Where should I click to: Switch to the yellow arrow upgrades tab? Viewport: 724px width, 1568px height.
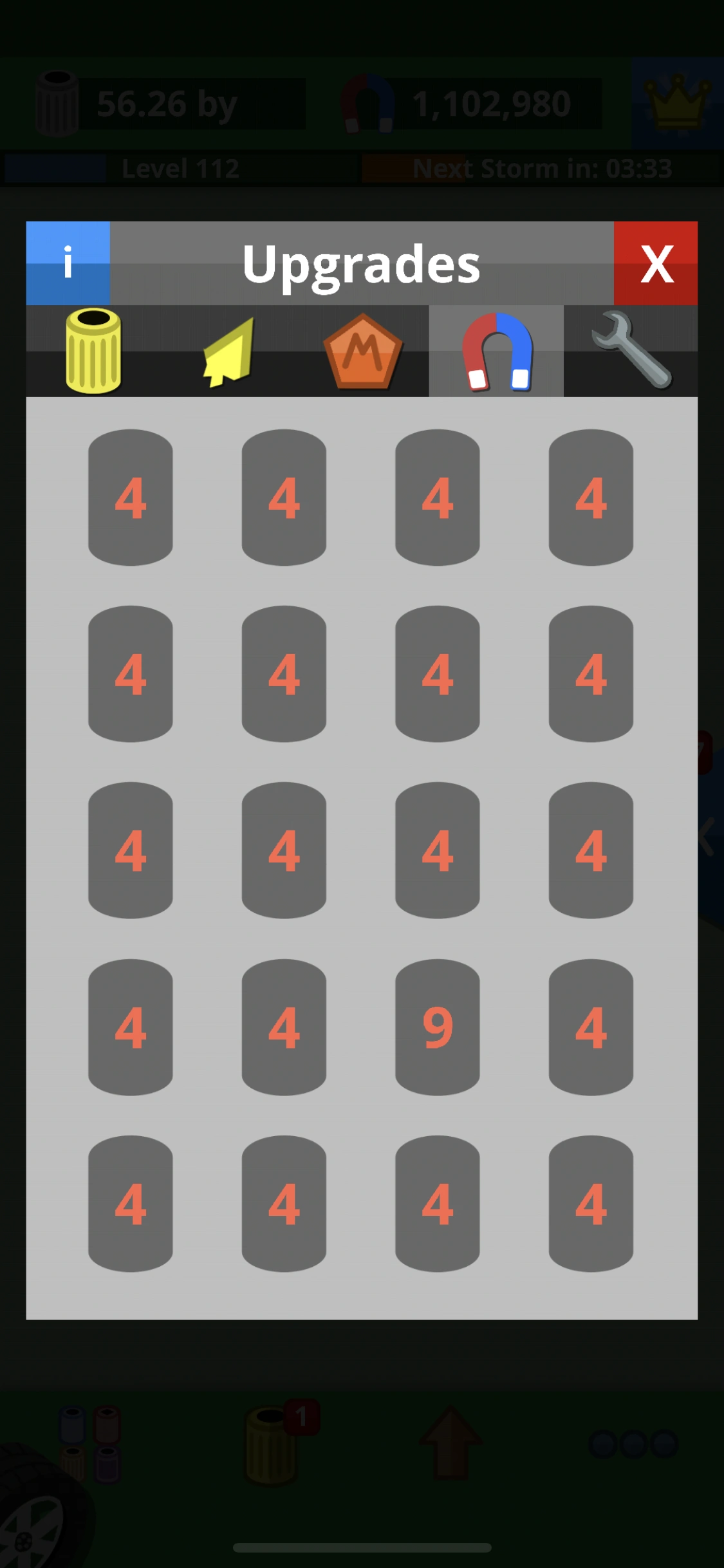click(x=228, y=351)
